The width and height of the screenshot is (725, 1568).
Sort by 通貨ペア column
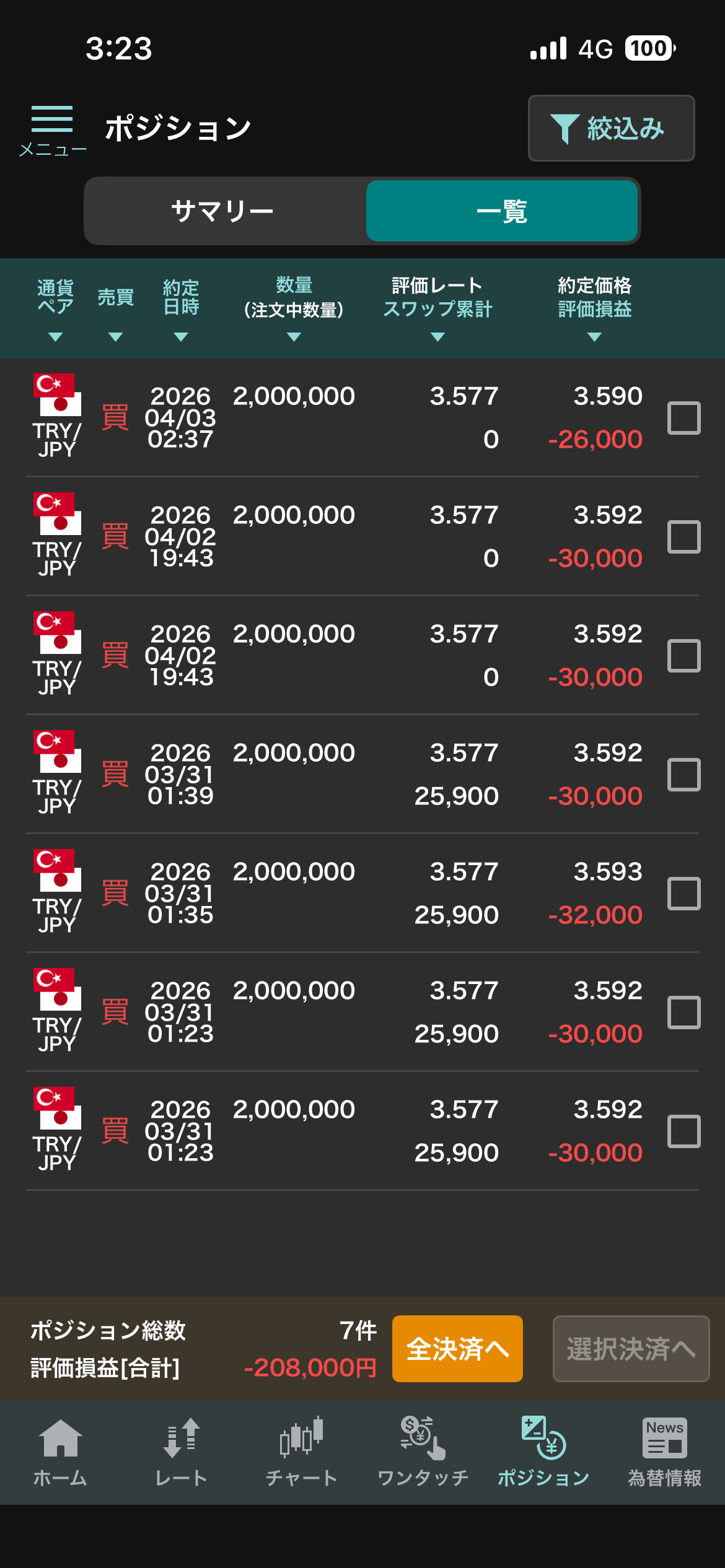[x=56, y=308]
